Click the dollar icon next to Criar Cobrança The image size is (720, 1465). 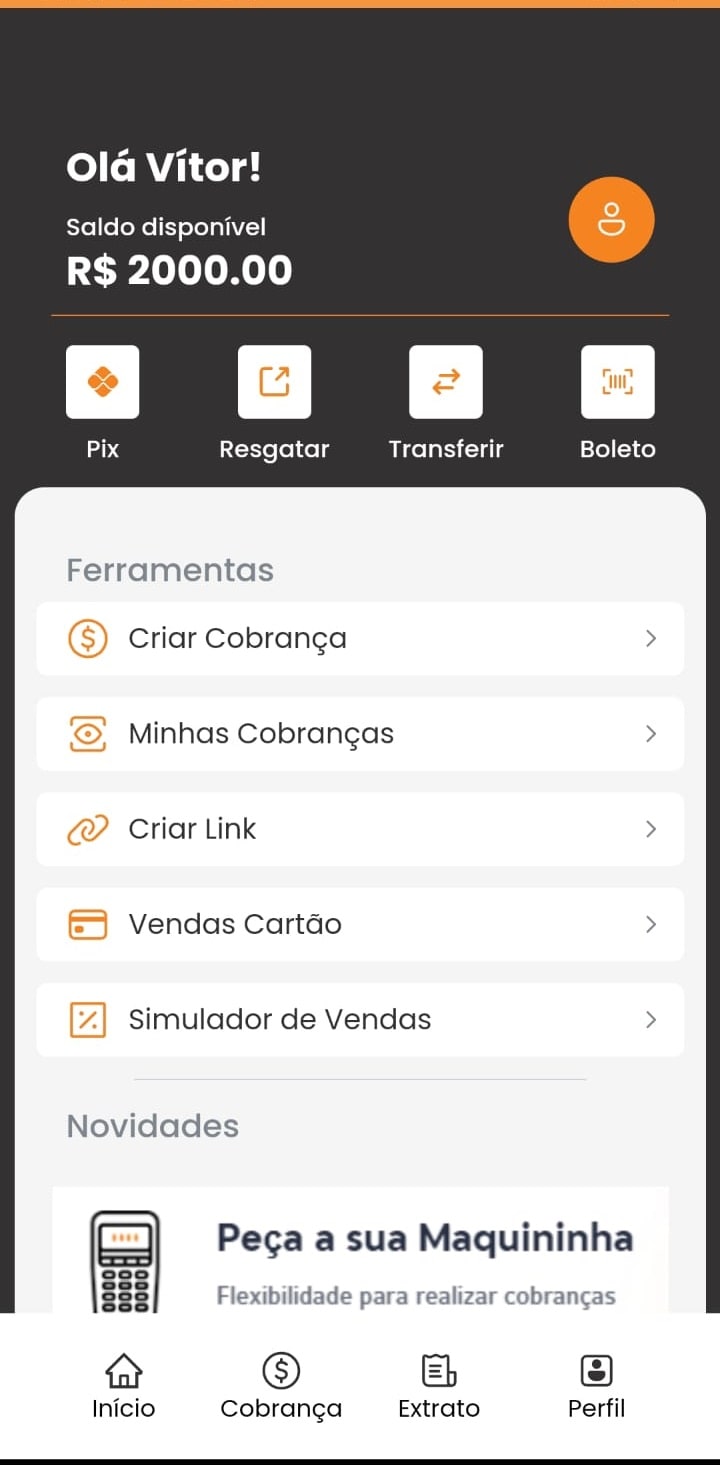point(88,638)
